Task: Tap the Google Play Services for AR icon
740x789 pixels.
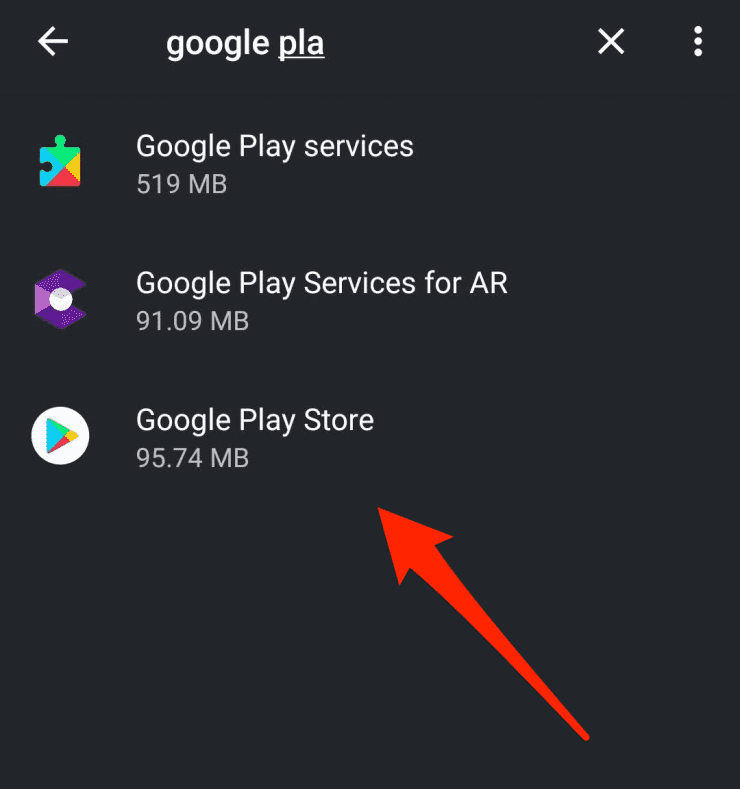Action: pos(60,297)
